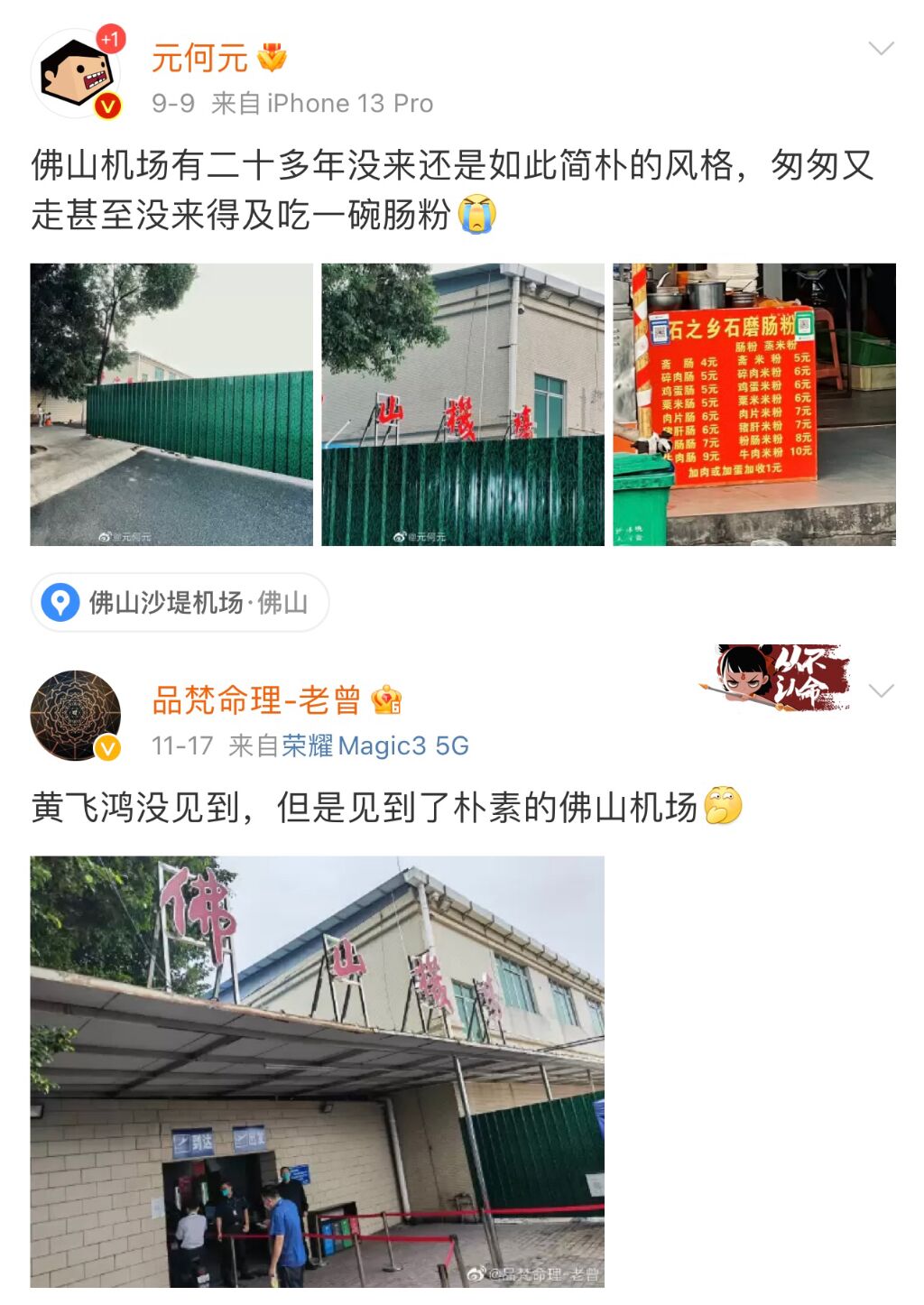This screenshot has height=1305, width=924.
Task: View the airport entrance photo in 品梵命理-老曾's post
Action: pyautogui.click(x=317, y=1071)
